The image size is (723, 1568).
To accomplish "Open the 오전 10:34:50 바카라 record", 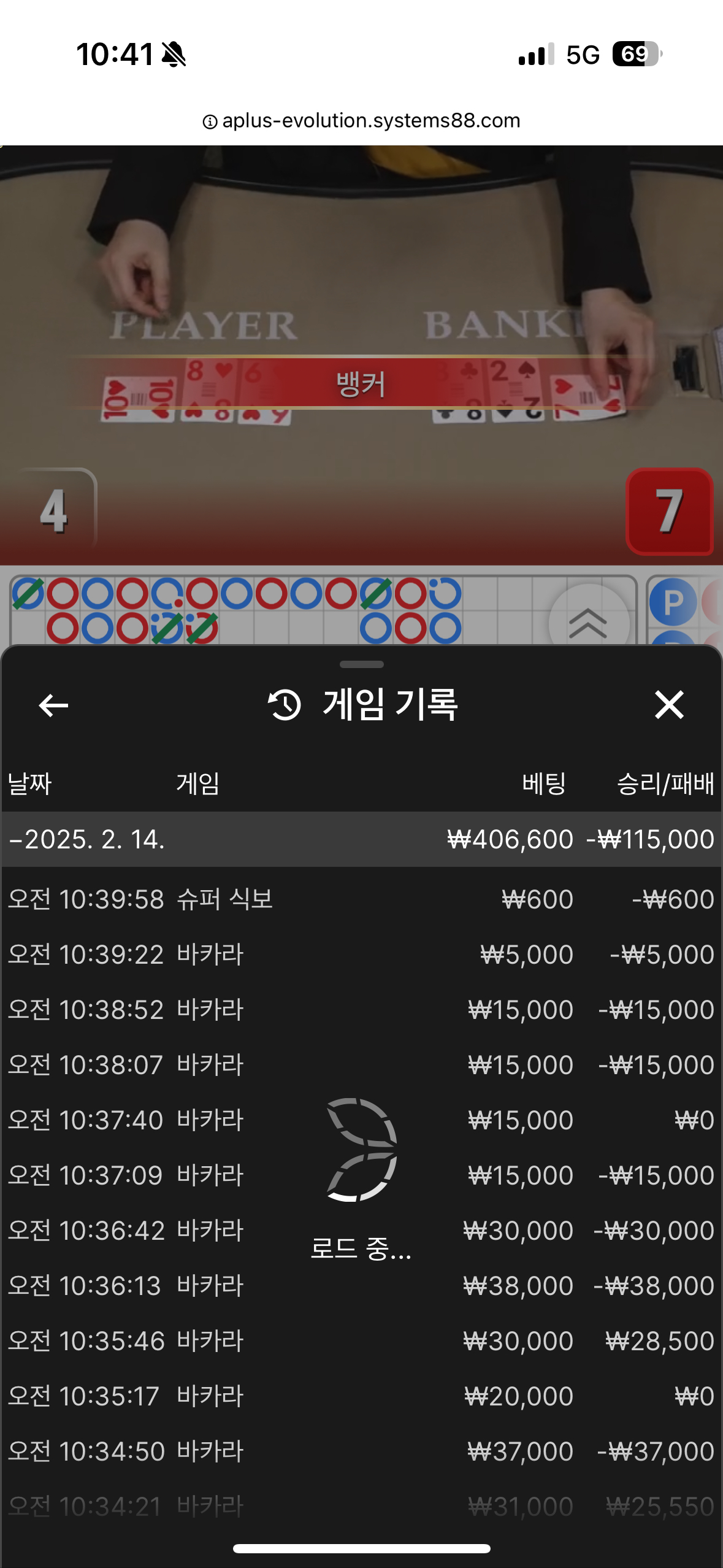I will point(361,1451).
